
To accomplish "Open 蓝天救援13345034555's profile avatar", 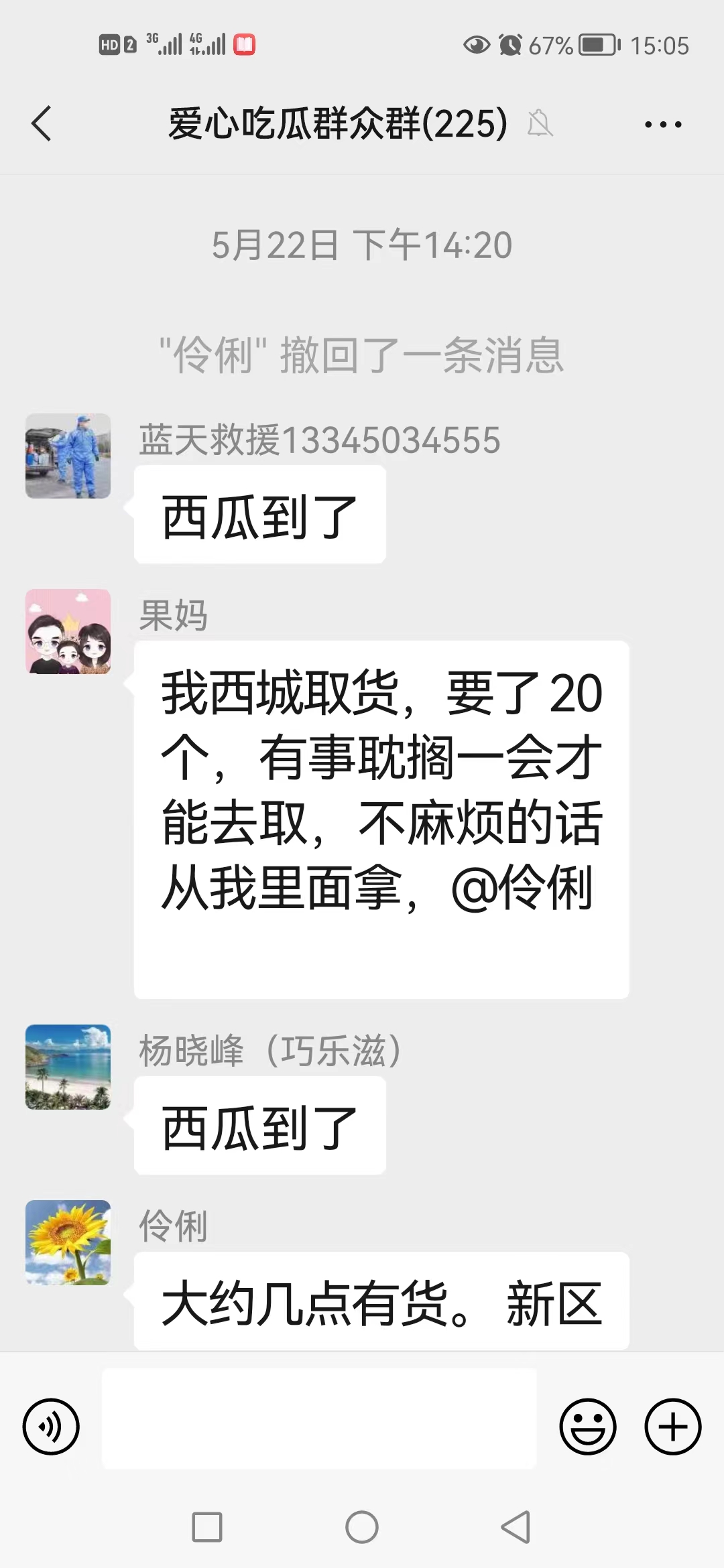I will coord(68,456).
